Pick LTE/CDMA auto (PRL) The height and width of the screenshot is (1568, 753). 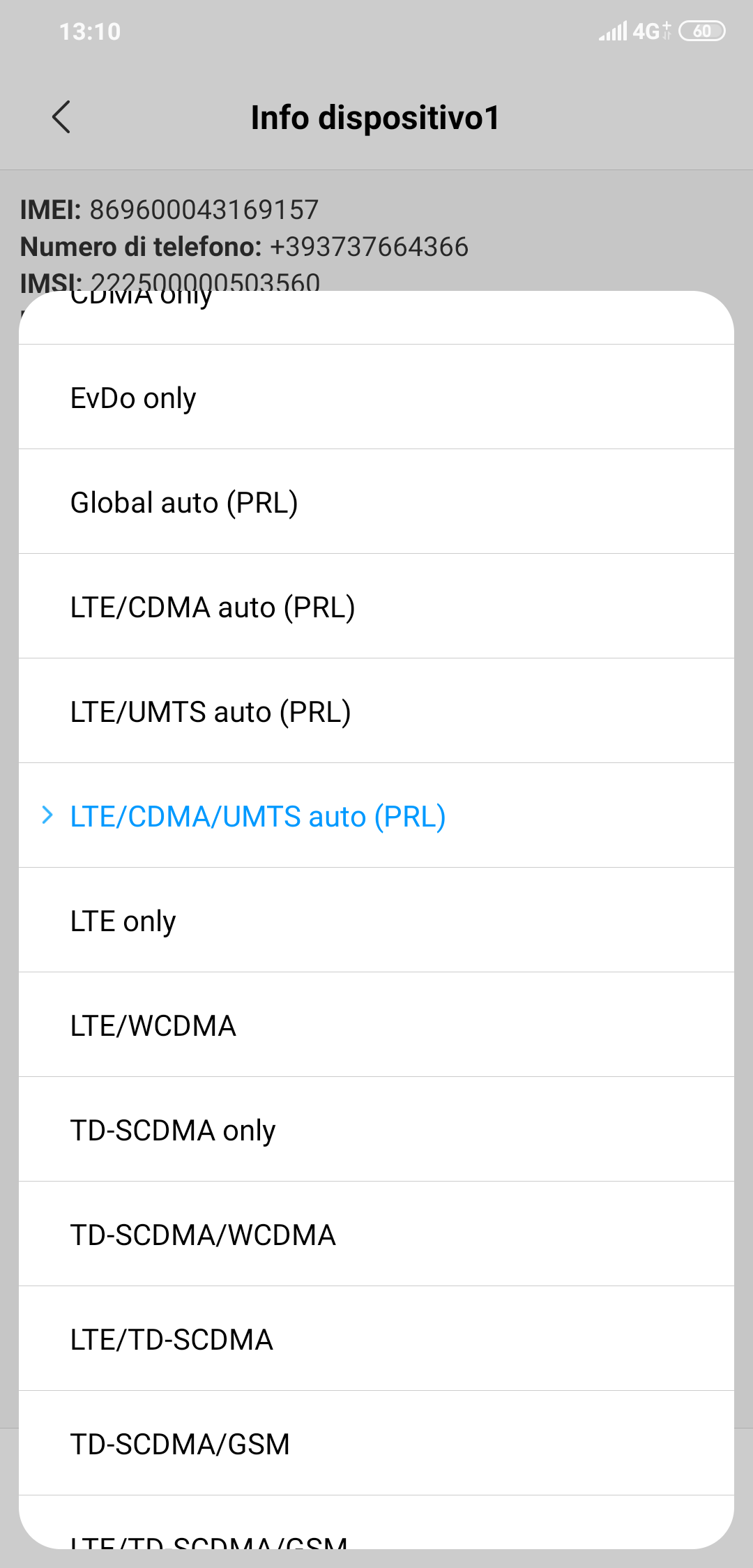[x=376, y=606]
